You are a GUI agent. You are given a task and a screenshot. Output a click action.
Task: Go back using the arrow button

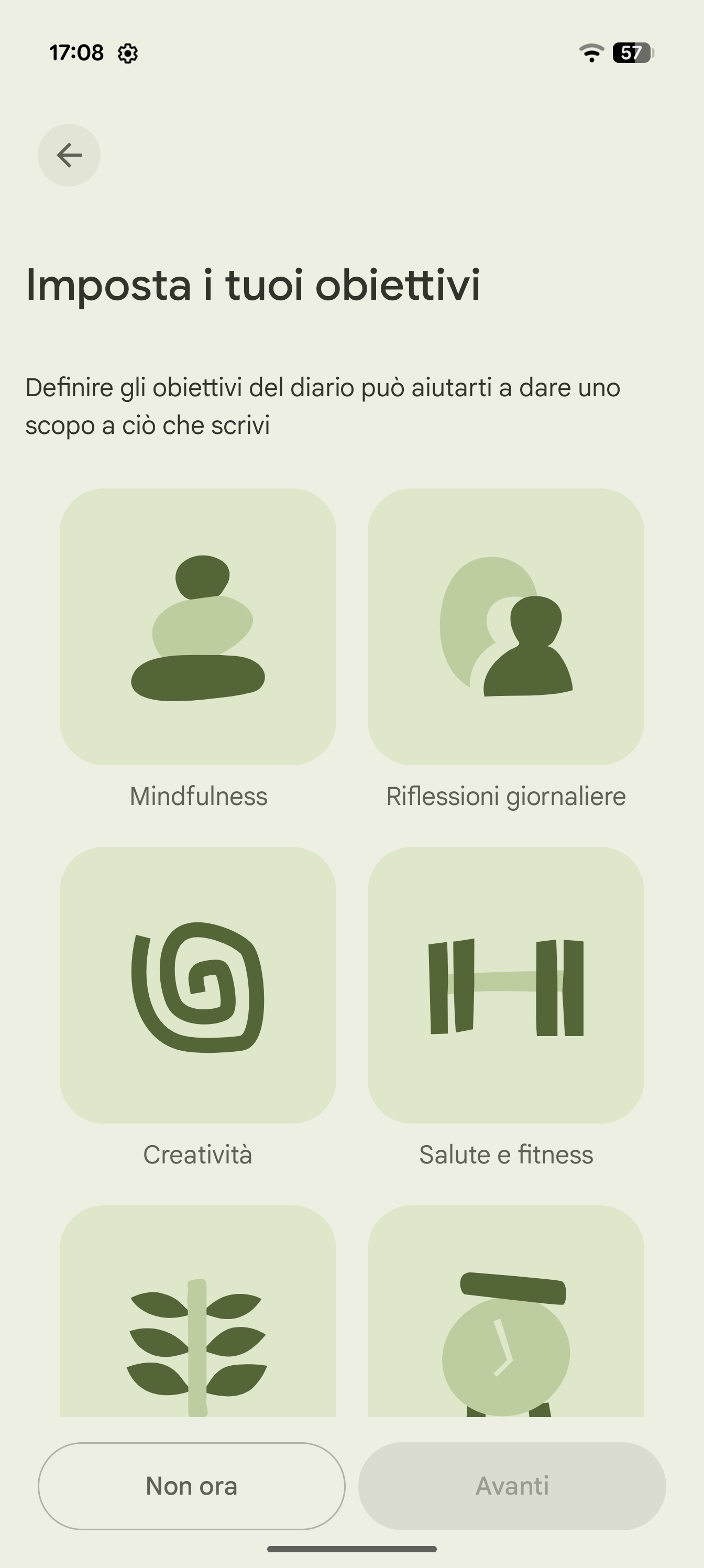coord(69,155)
